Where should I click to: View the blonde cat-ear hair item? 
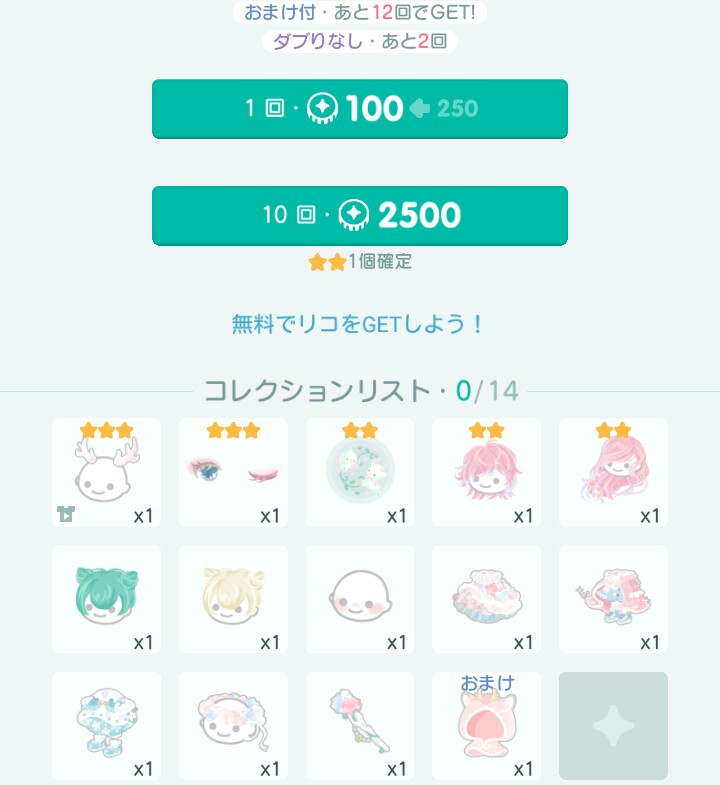tap(233, 599)
